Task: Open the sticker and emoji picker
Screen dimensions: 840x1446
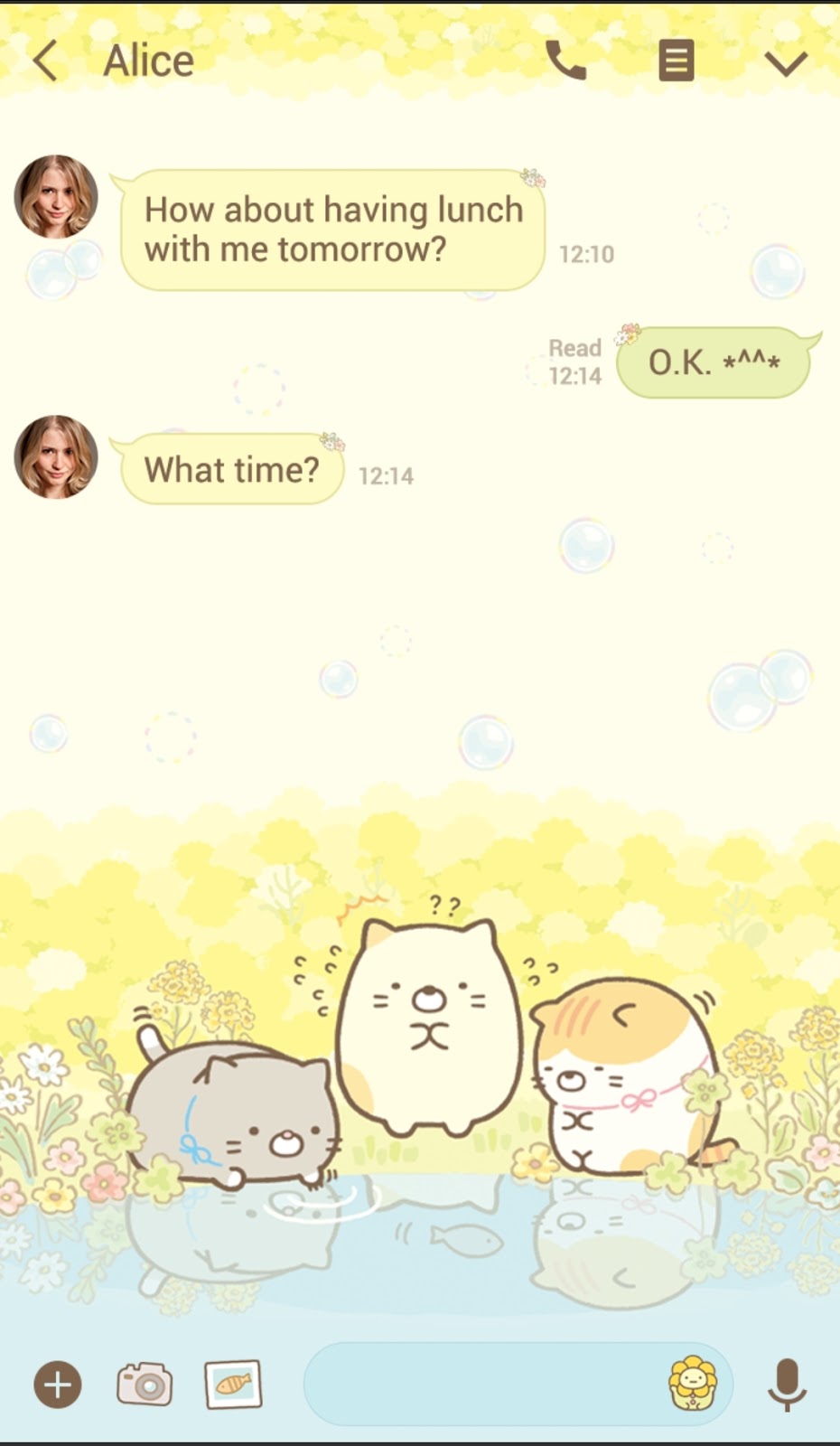Action: 693,1383
